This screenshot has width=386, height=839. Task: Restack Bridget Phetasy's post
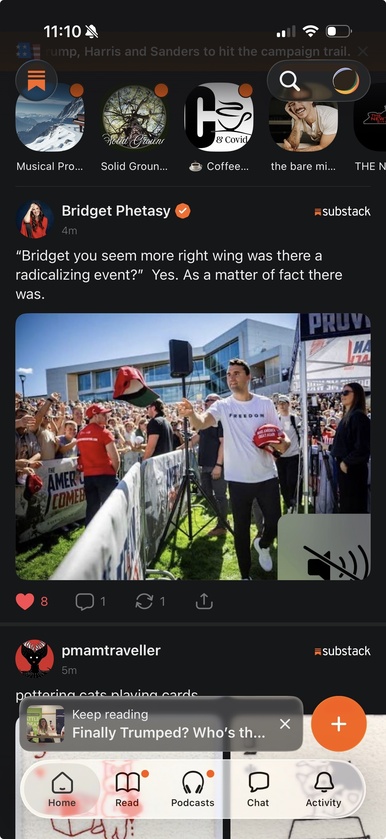pyautogui.click(x=144, y=602)
